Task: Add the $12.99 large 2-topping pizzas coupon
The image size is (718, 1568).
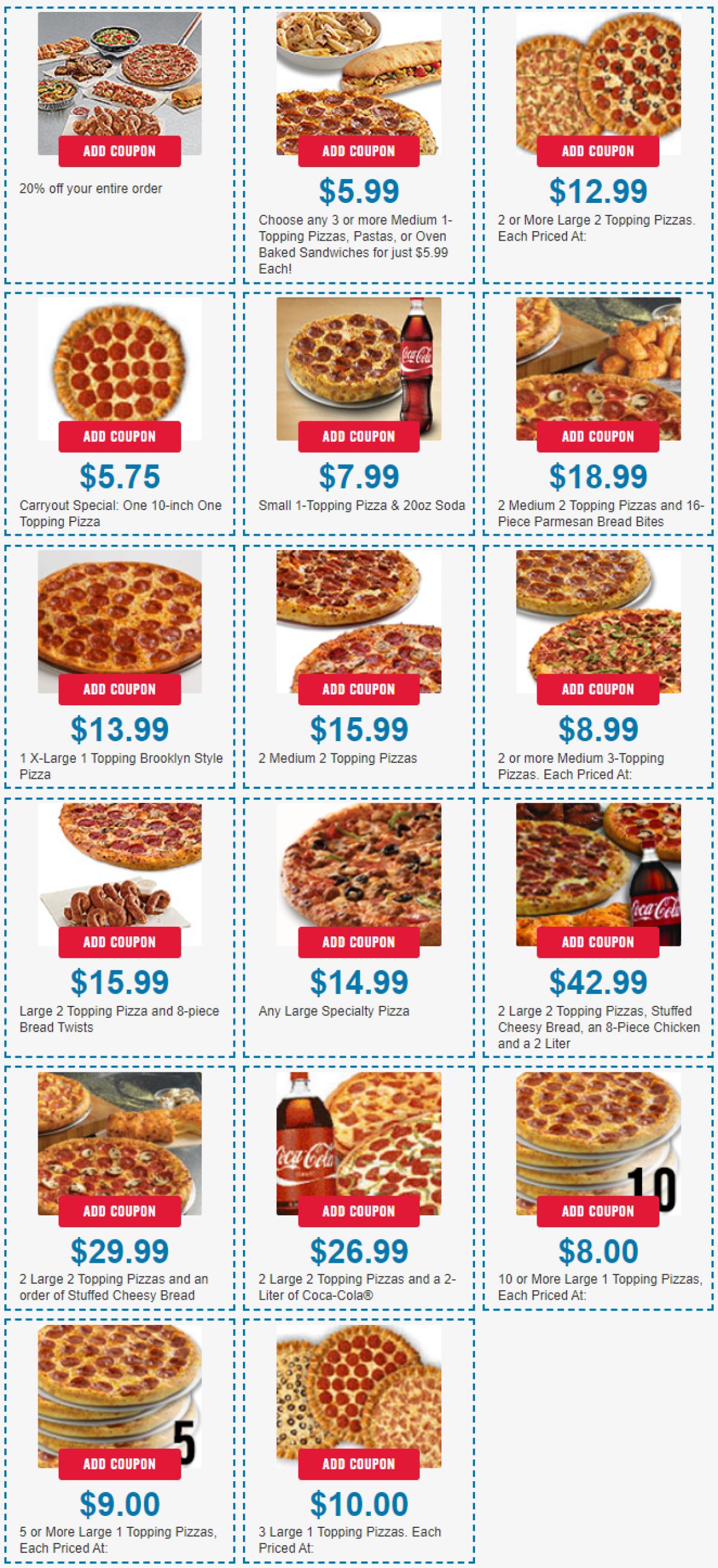Action: coord(598,151)
